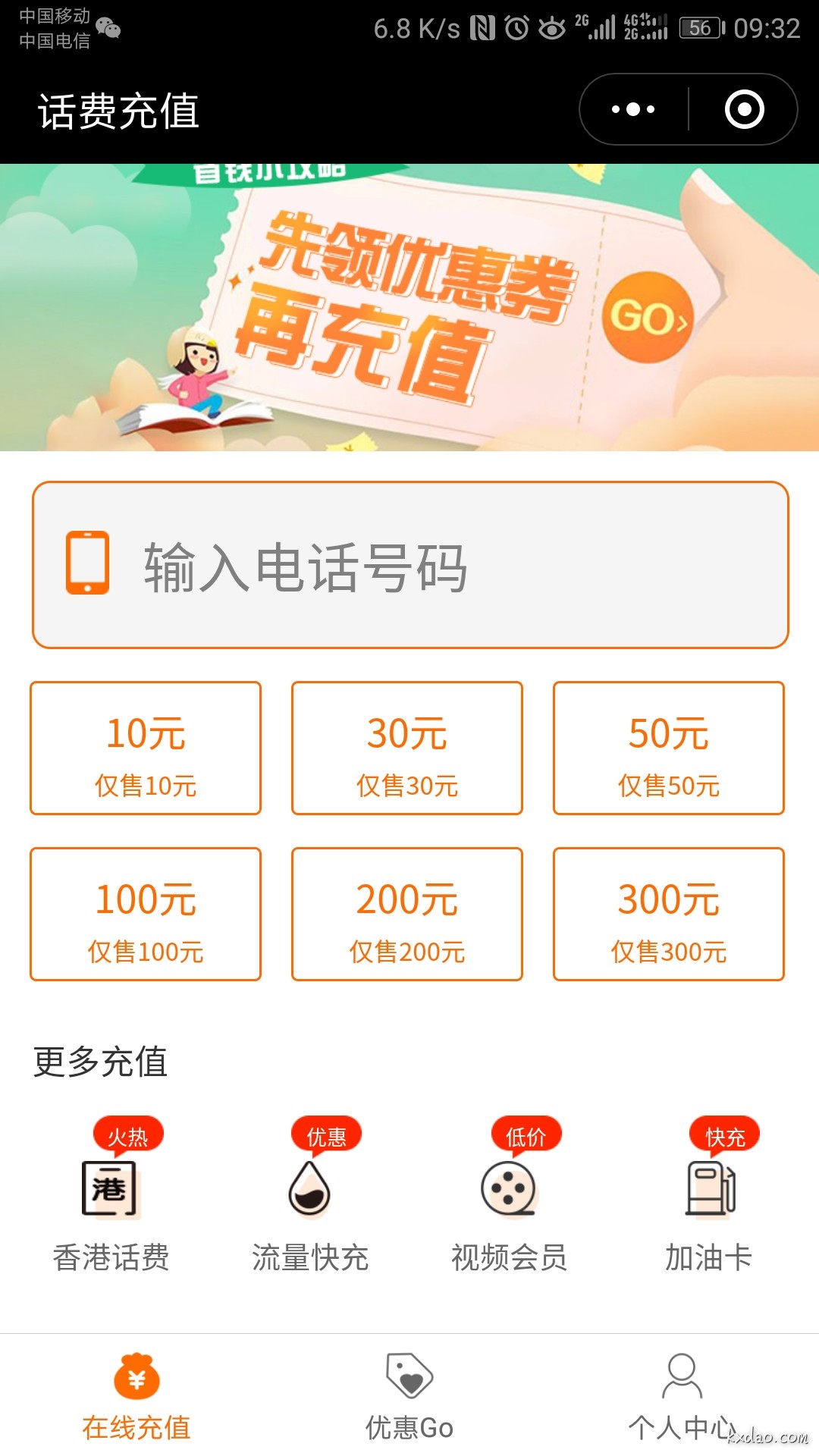Switch to the 在线充值 tab
819x1456 pixels.
[136, 1397]
